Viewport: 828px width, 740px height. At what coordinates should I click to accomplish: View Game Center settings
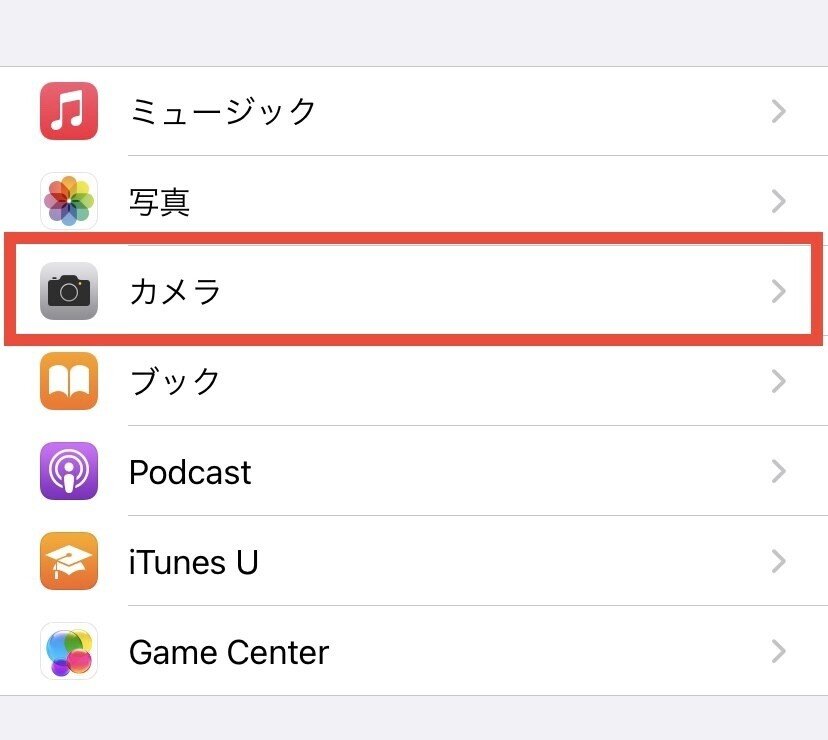(x=414, y=652)
